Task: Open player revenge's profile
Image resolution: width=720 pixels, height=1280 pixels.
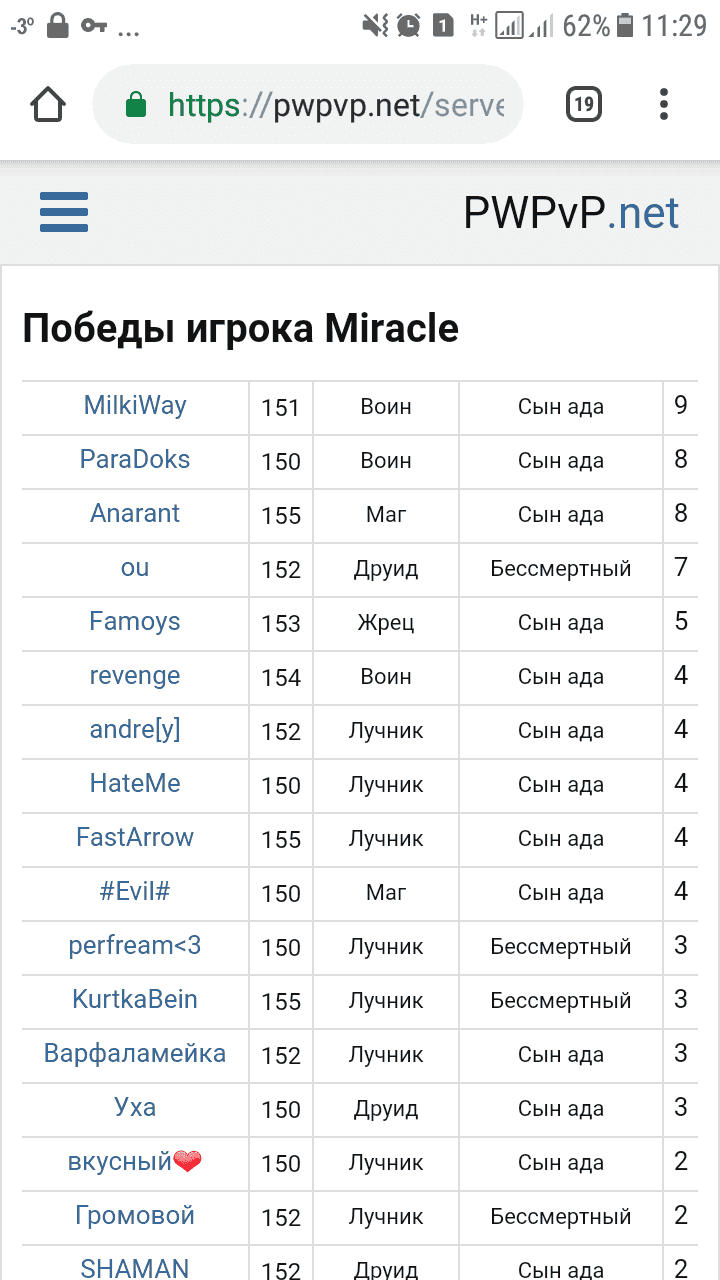Action: coord(135,676)
